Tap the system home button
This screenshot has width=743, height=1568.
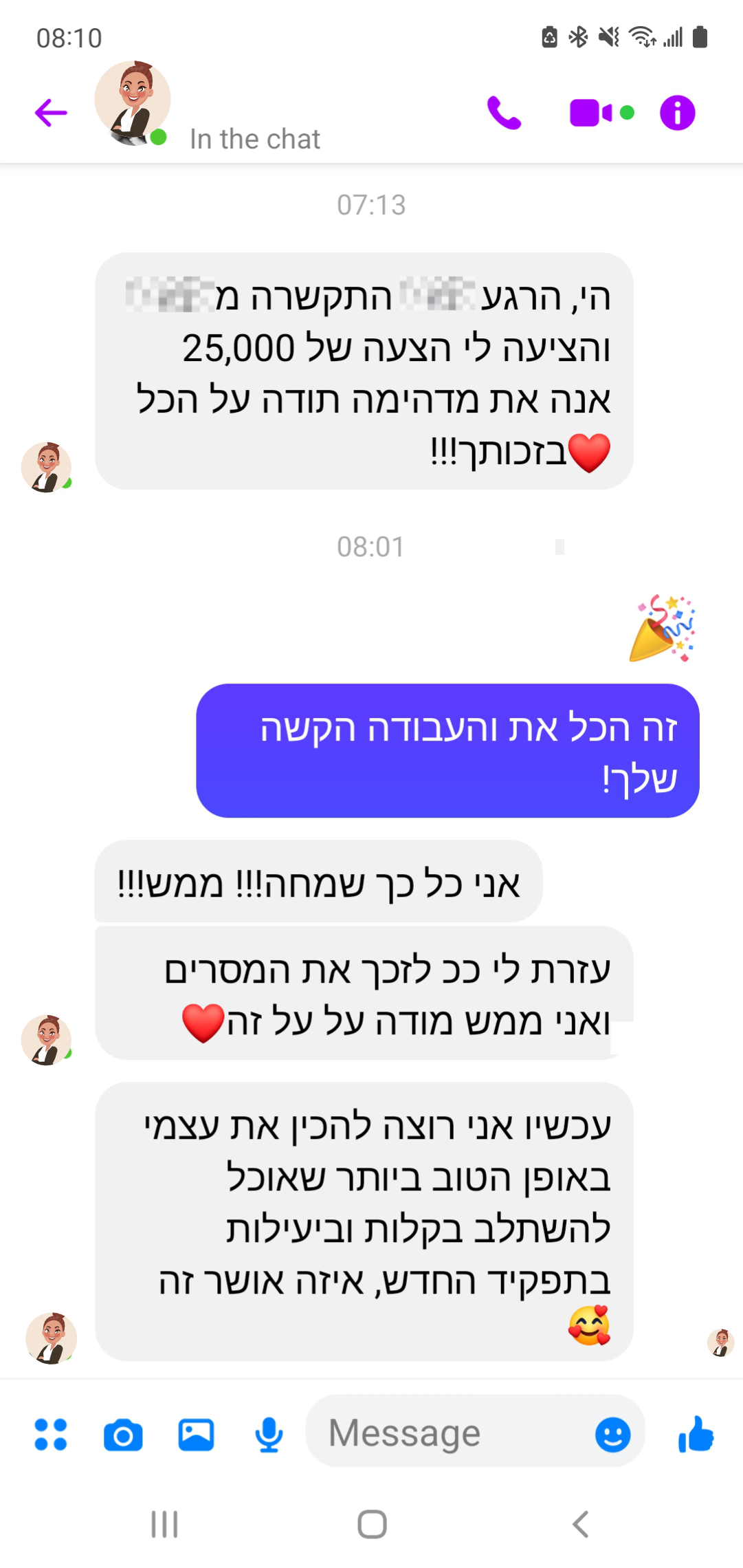(372, 1524)
